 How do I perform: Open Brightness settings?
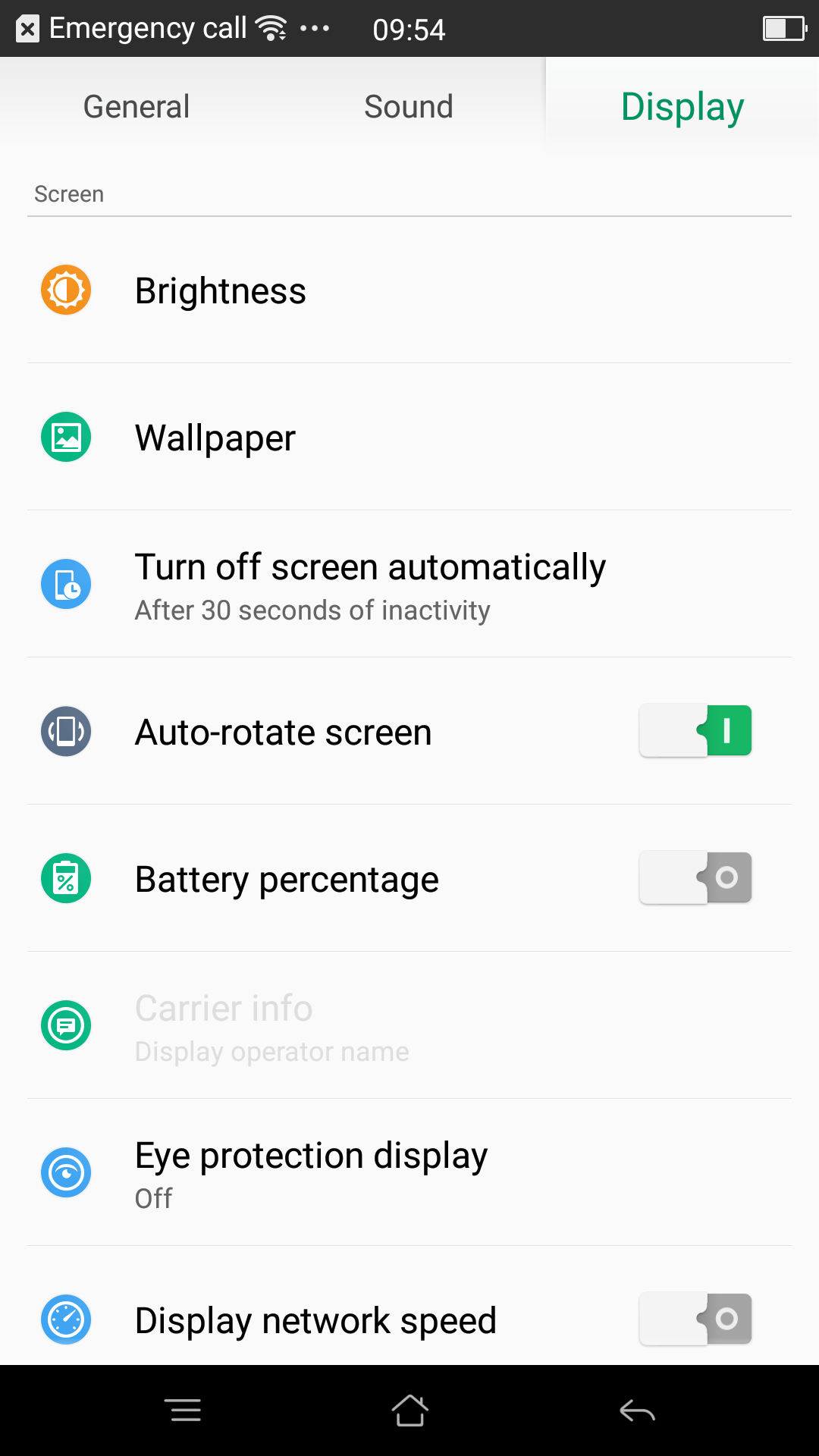click(409, 290)
